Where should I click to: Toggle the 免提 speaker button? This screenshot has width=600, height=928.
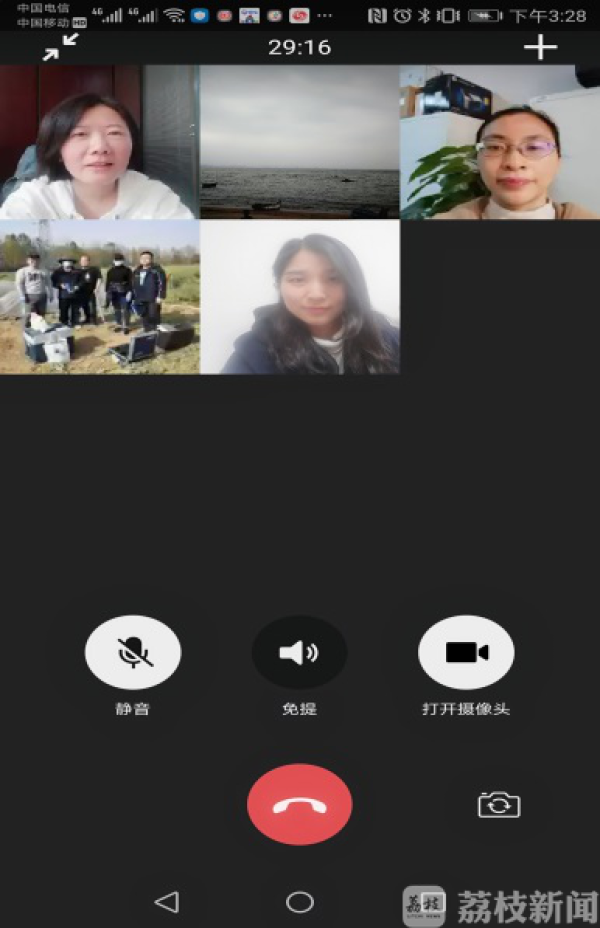pyautogui.click(x=299, y=653)
